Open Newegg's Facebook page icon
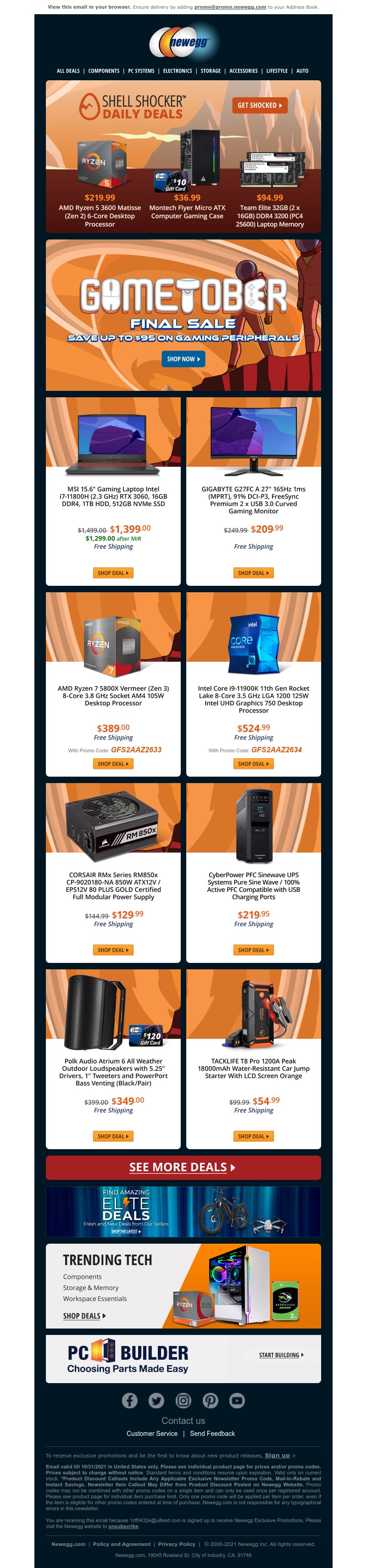 click(x=130, y=1400)
